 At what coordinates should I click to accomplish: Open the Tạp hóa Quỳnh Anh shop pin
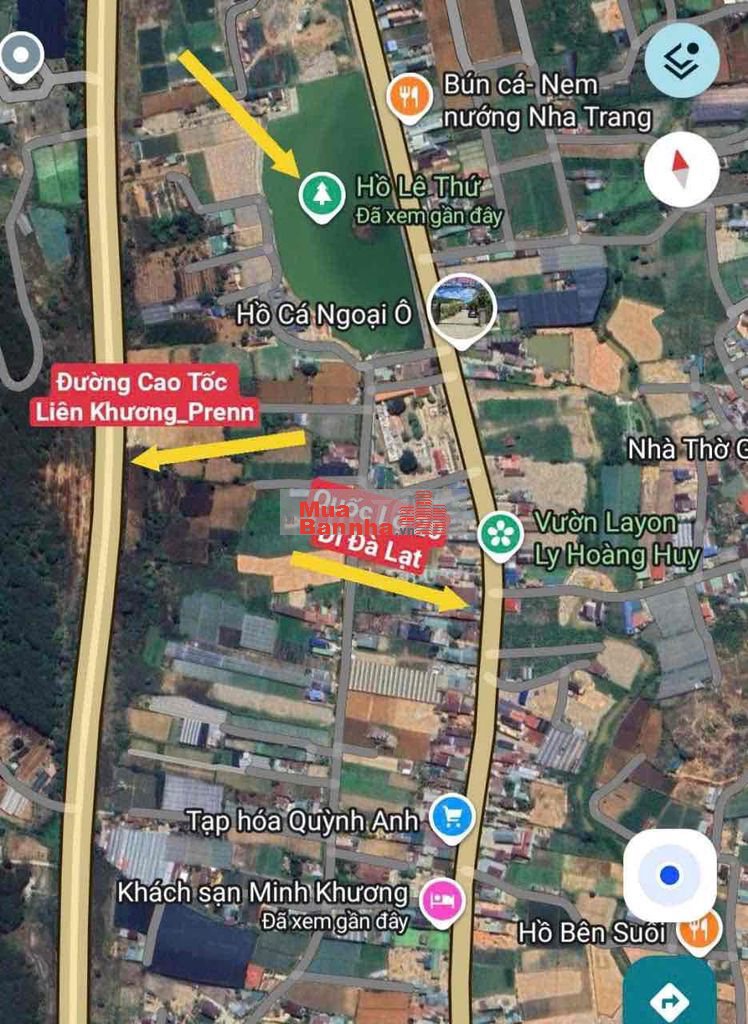(452, 817)
